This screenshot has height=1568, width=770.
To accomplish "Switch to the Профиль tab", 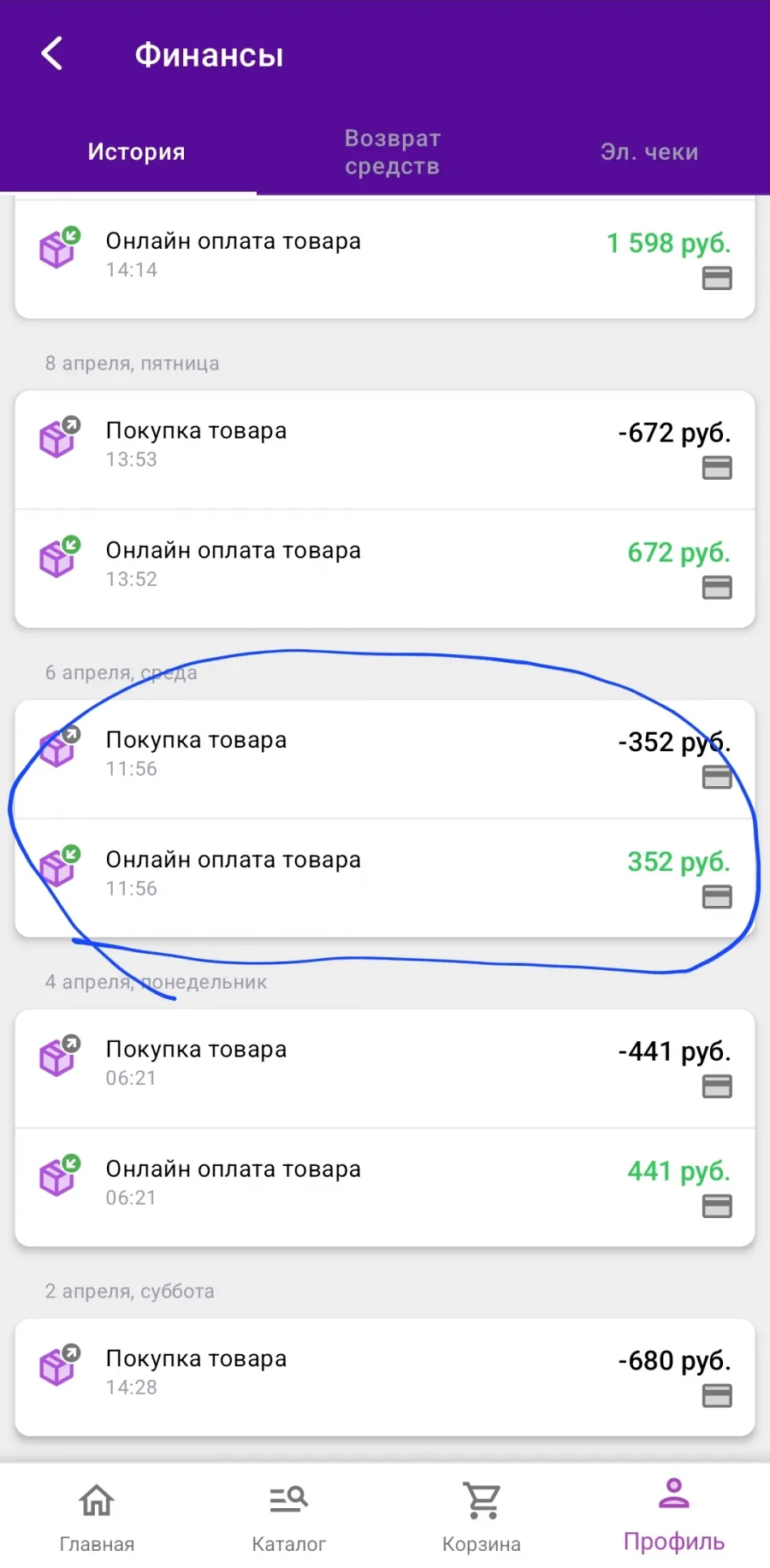I will tap(674, 1516).
